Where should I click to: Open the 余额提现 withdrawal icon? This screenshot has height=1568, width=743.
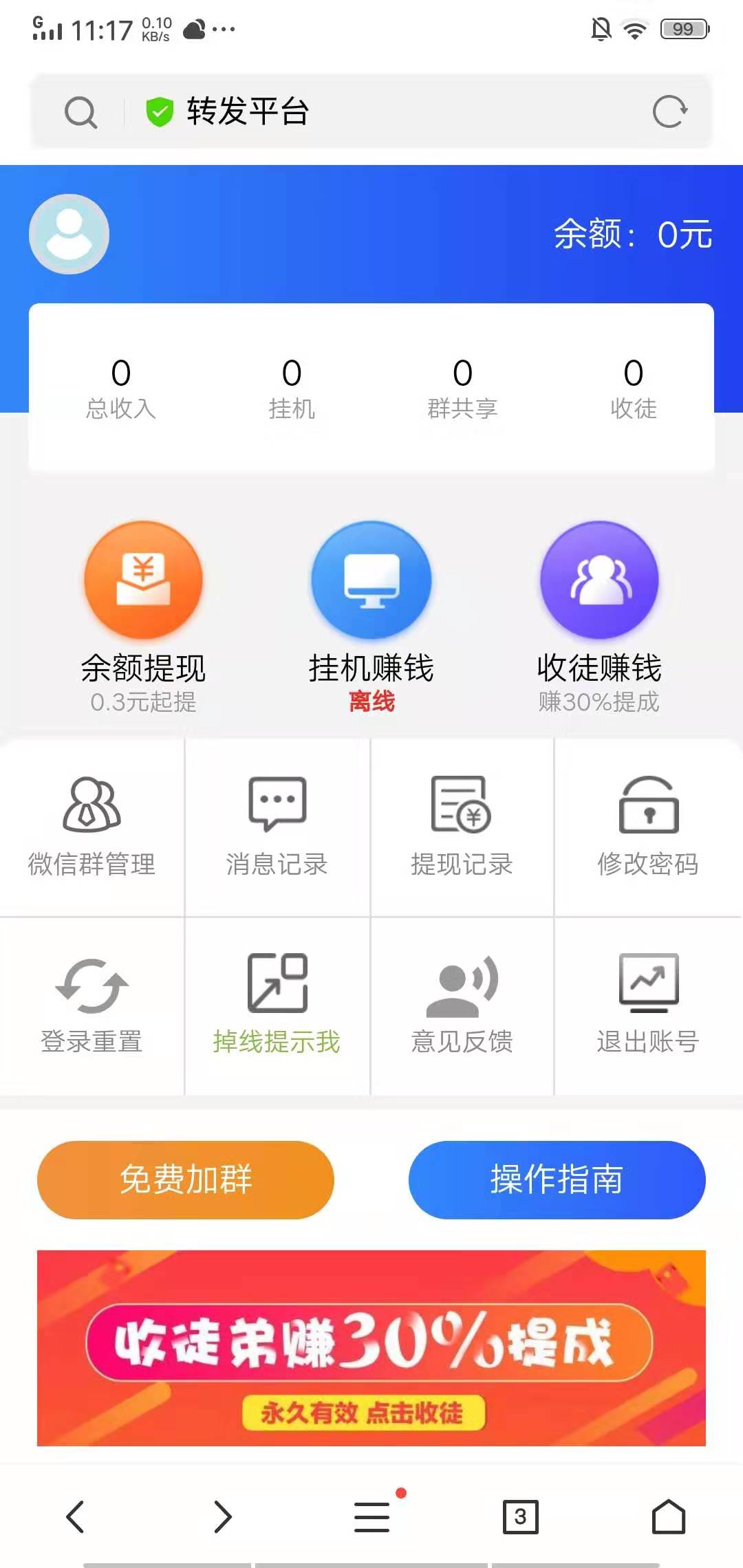(x=142, y=580)
